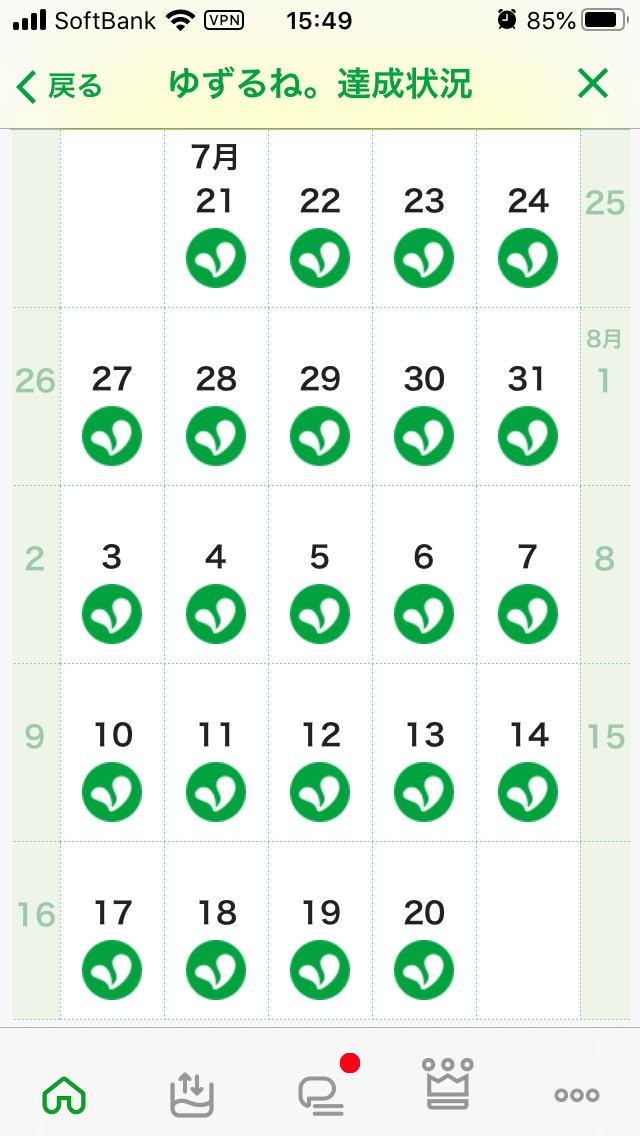Switch to the upload tray tab
Screen dimensions: 640x1136
(191, 1094)
